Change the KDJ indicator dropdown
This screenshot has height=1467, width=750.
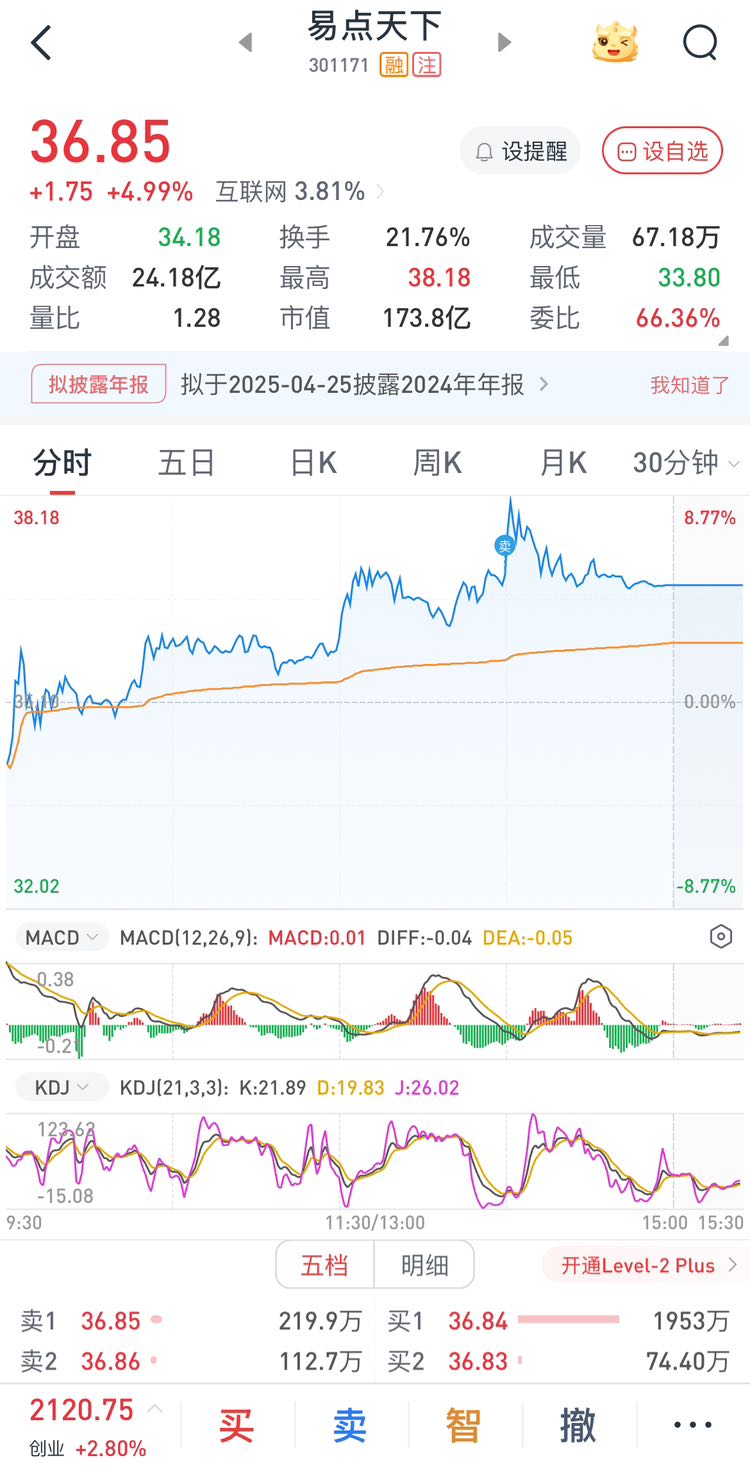pyautogui.click(x=60, y=1087)
